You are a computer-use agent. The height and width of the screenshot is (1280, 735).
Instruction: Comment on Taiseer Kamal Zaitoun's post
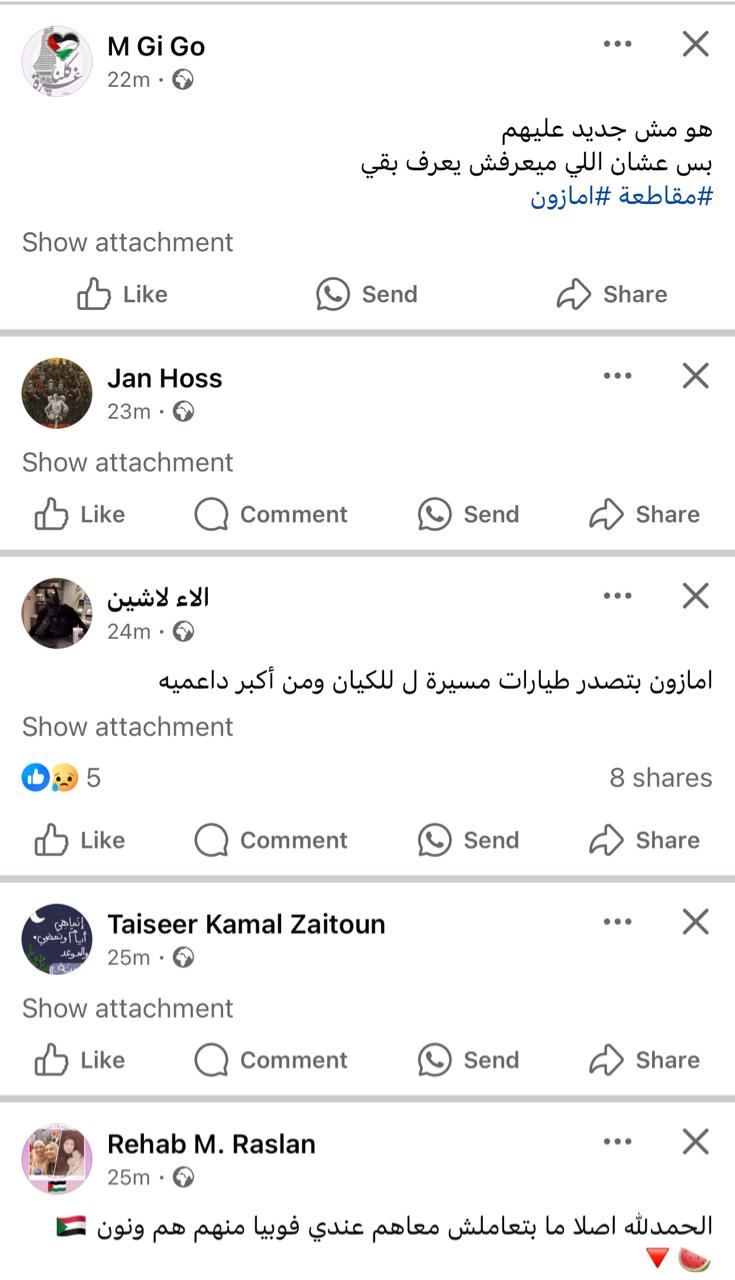[270, 1060]
